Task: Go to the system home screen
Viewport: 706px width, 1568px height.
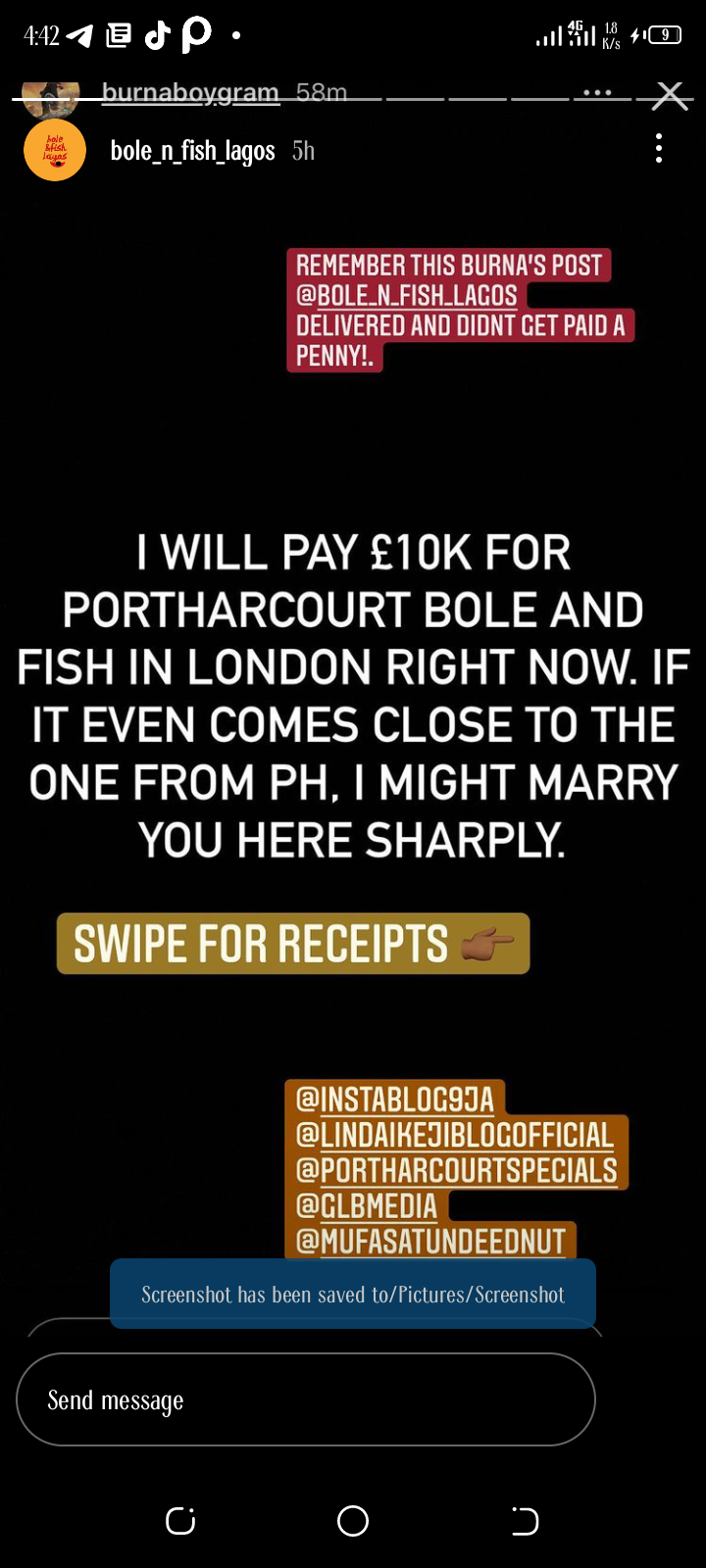Action: pyautogui.click(x=353, y=1521)
